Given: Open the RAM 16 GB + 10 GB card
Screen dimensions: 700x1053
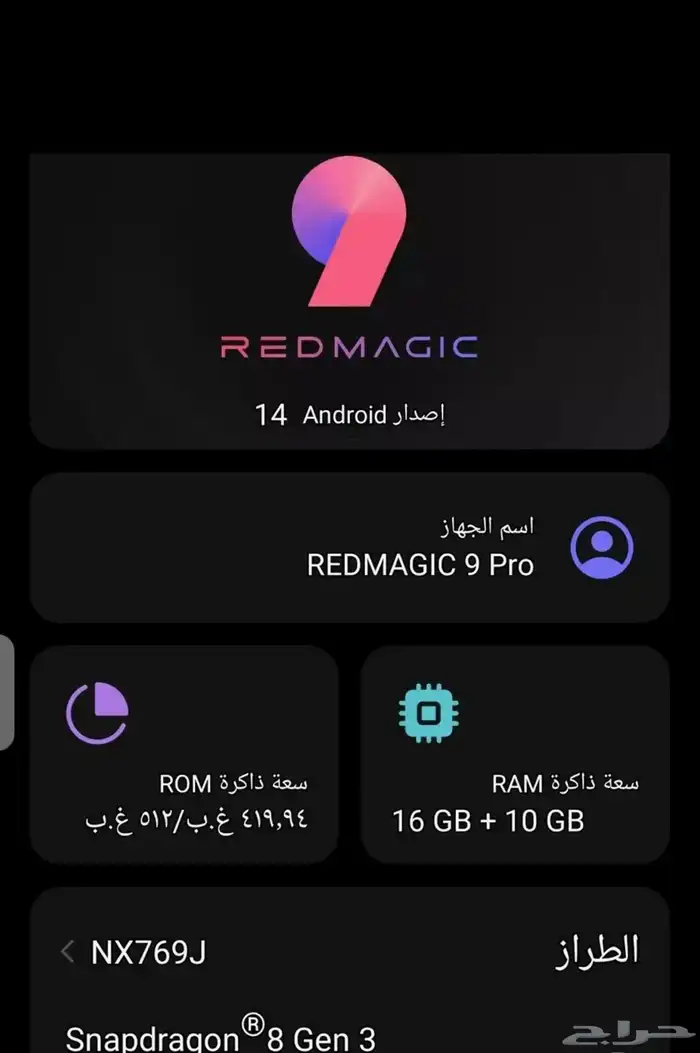Looking at the screenshot, I should coord(515,755).
